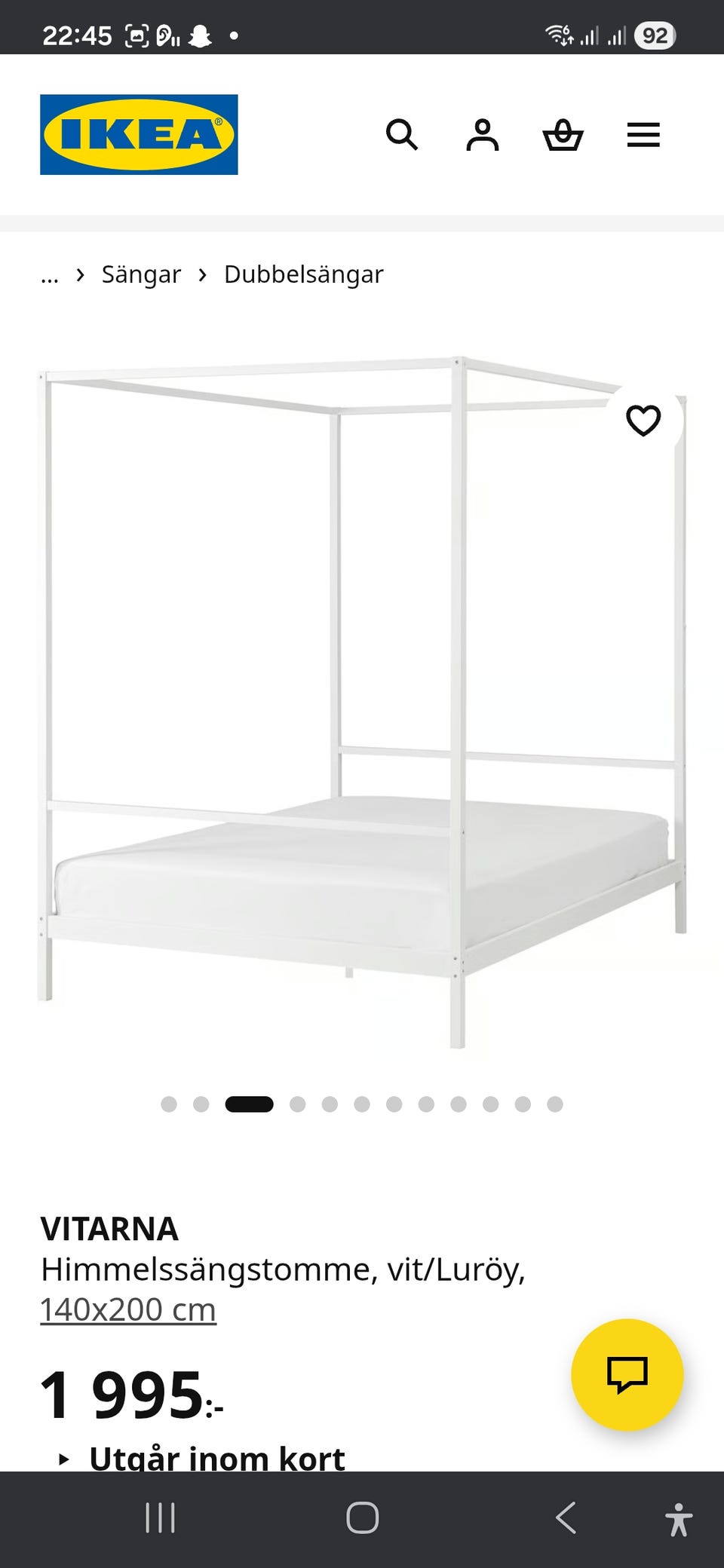Image resolution: width=724 pixels, height=1568 pixels.
Task: Open recent apps from navigation bar
Action: tap(160, 1517)
